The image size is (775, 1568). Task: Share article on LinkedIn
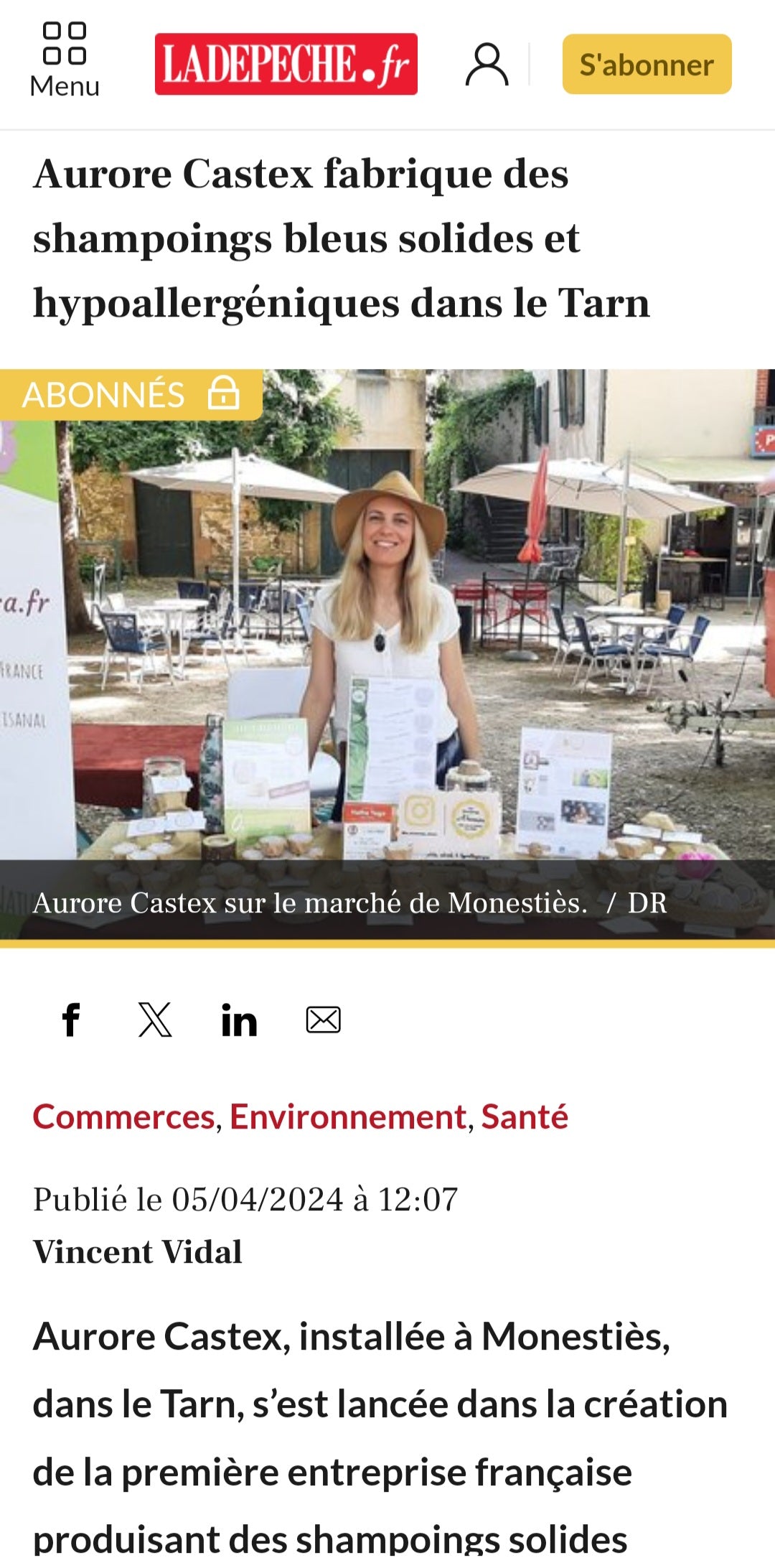tap(239, 1020)
